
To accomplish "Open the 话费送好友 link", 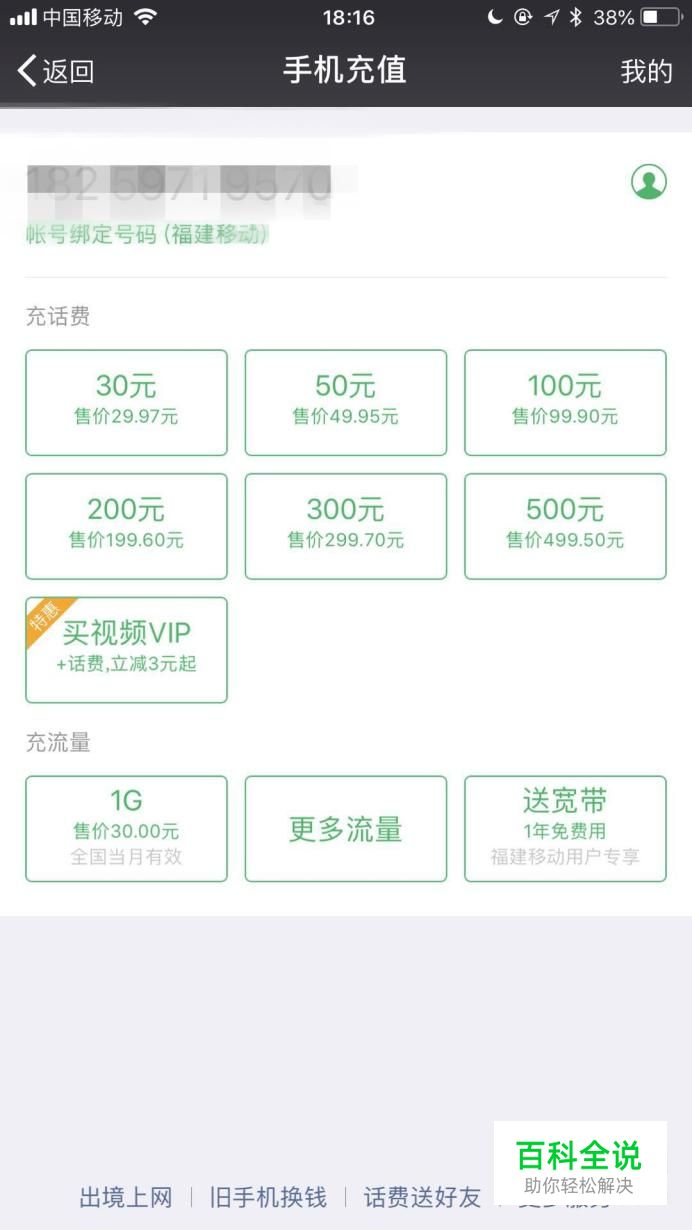I will click(422, 1197).
